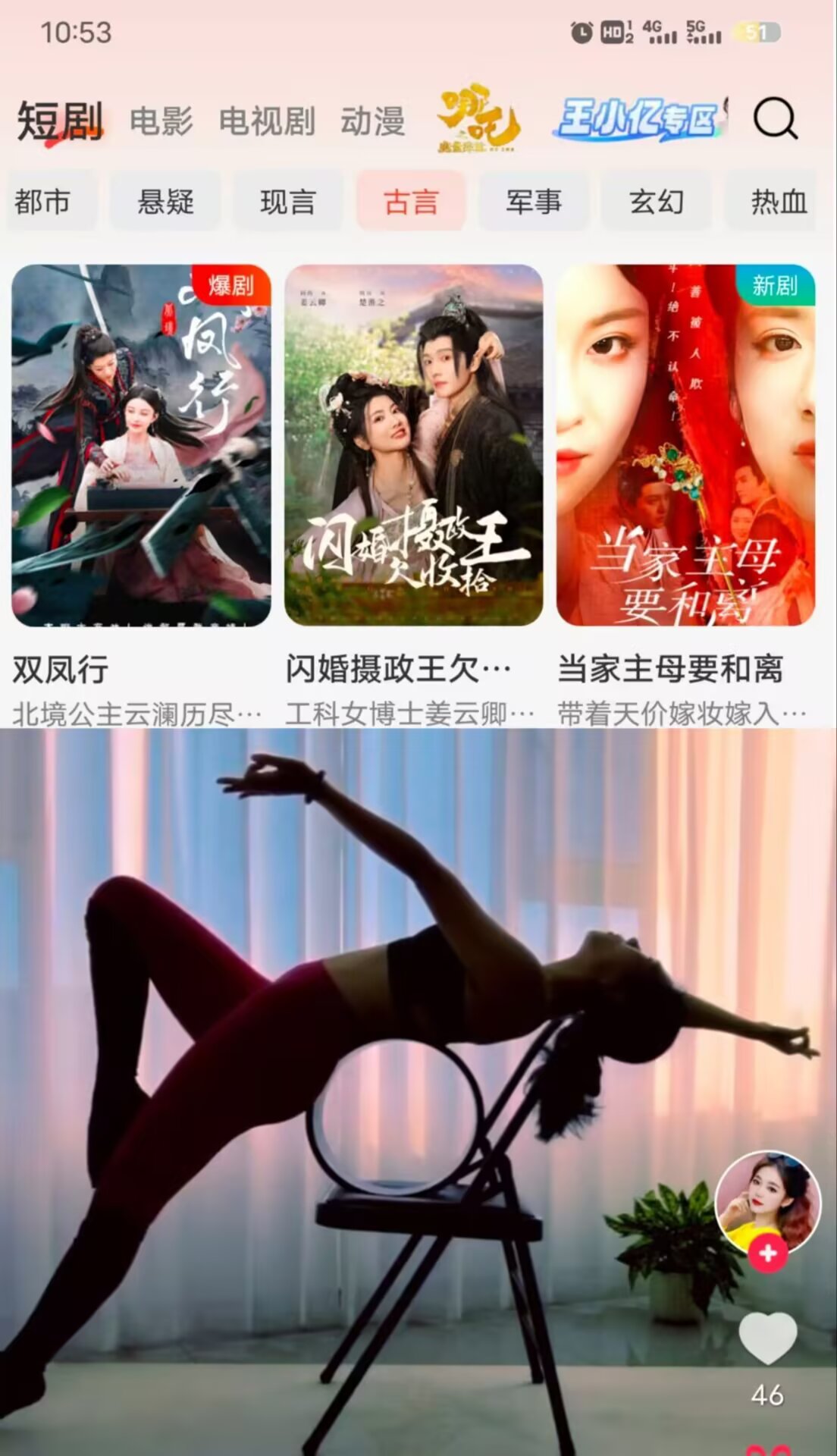Image resolution: width=837 pixels, height=1456 pixels.
Task: Switch to the 电影 tab
Action: (161, 121)
